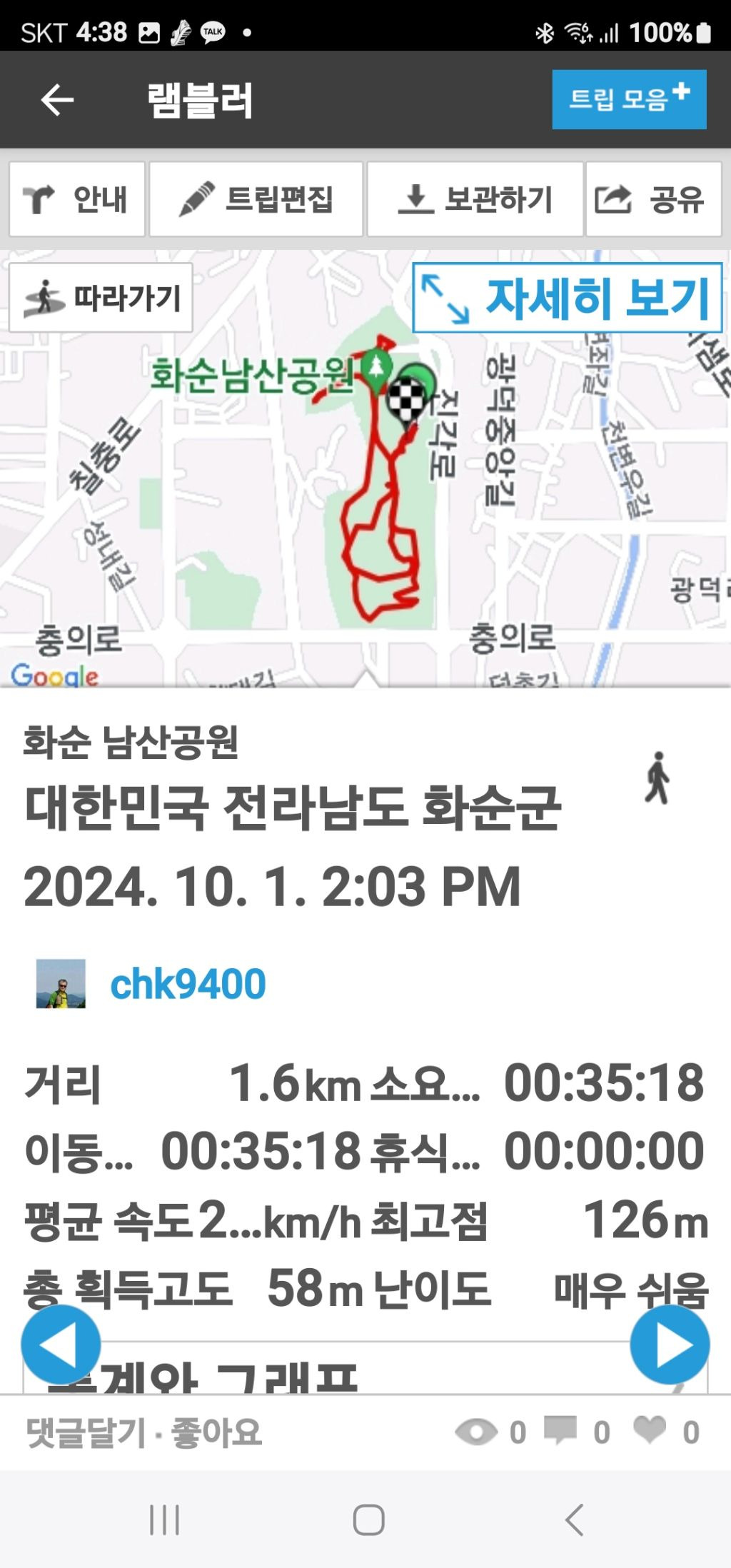The height and width of the screenshot is (1568, 731).
Task: Open the recent apps button
Action: coord(164,1519)
